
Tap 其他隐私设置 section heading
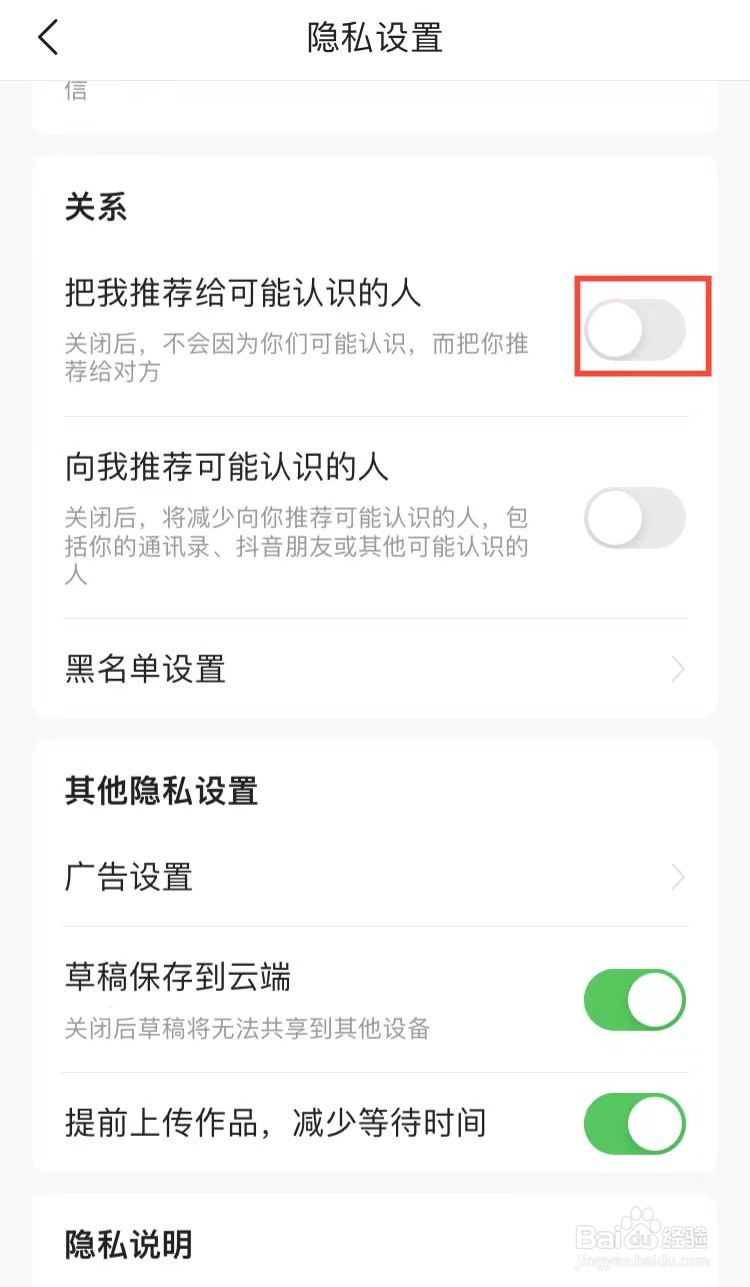159,791
